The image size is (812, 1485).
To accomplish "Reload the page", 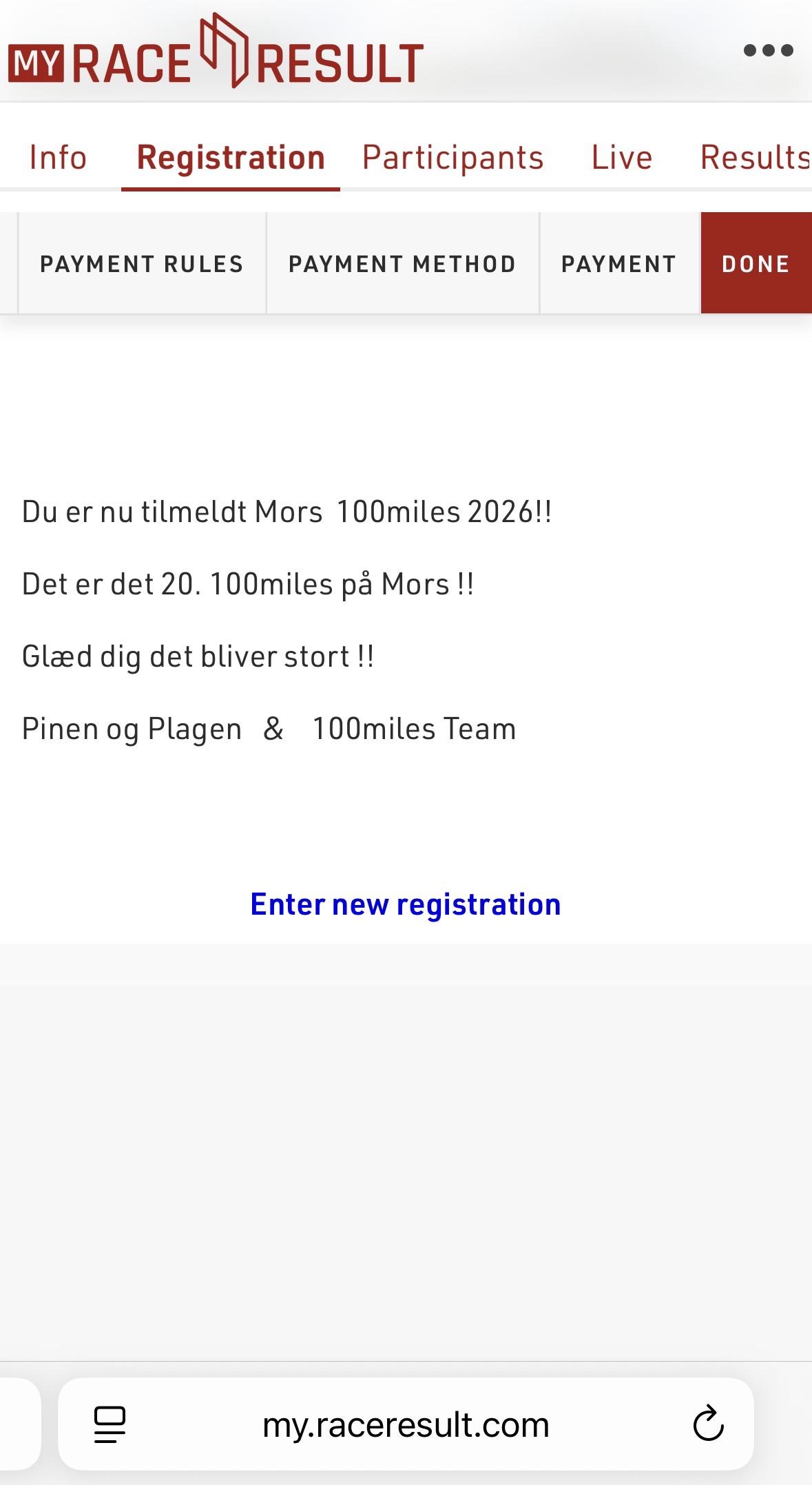I will 708,1424.
